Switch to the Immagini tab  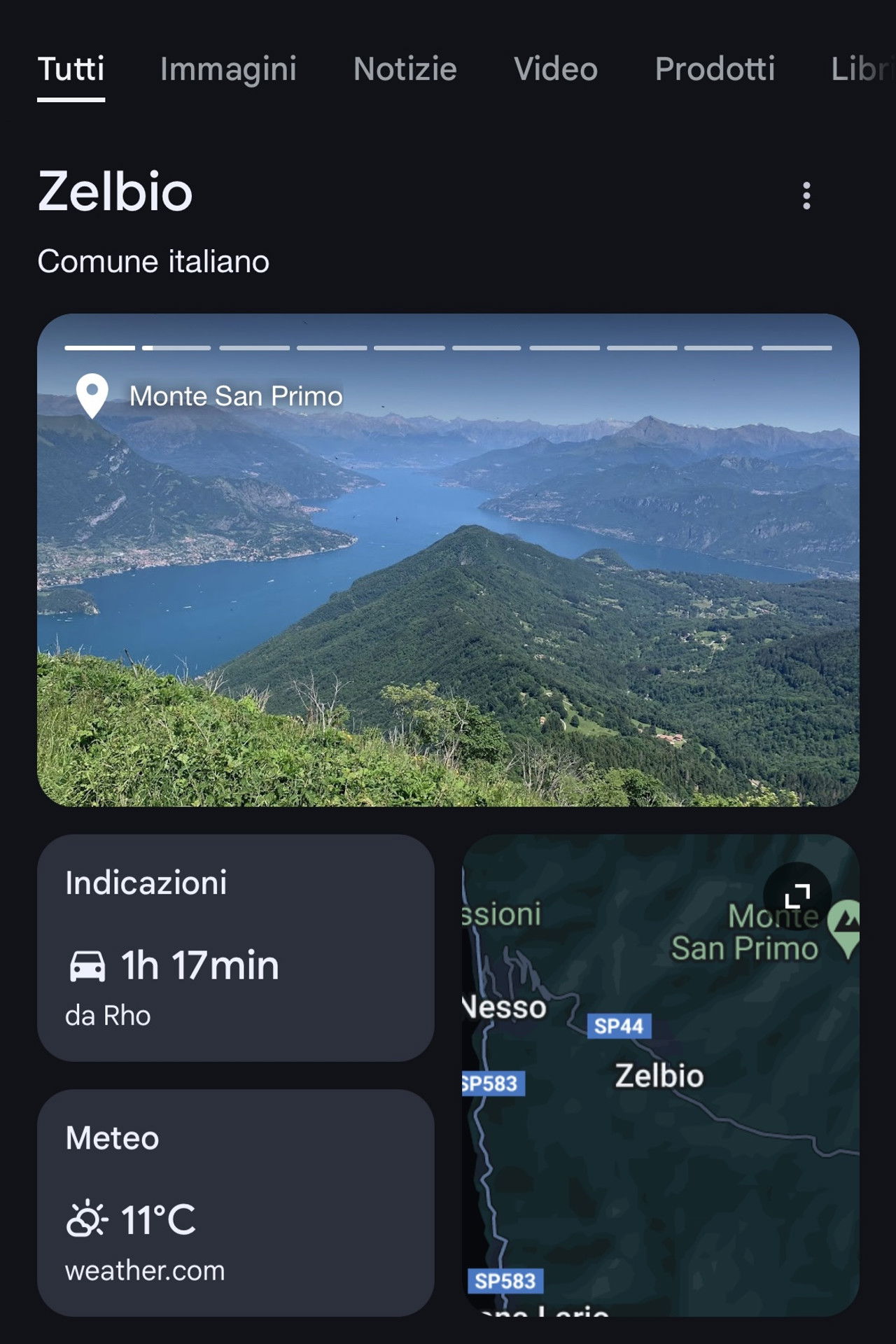[x=228, y=69]
